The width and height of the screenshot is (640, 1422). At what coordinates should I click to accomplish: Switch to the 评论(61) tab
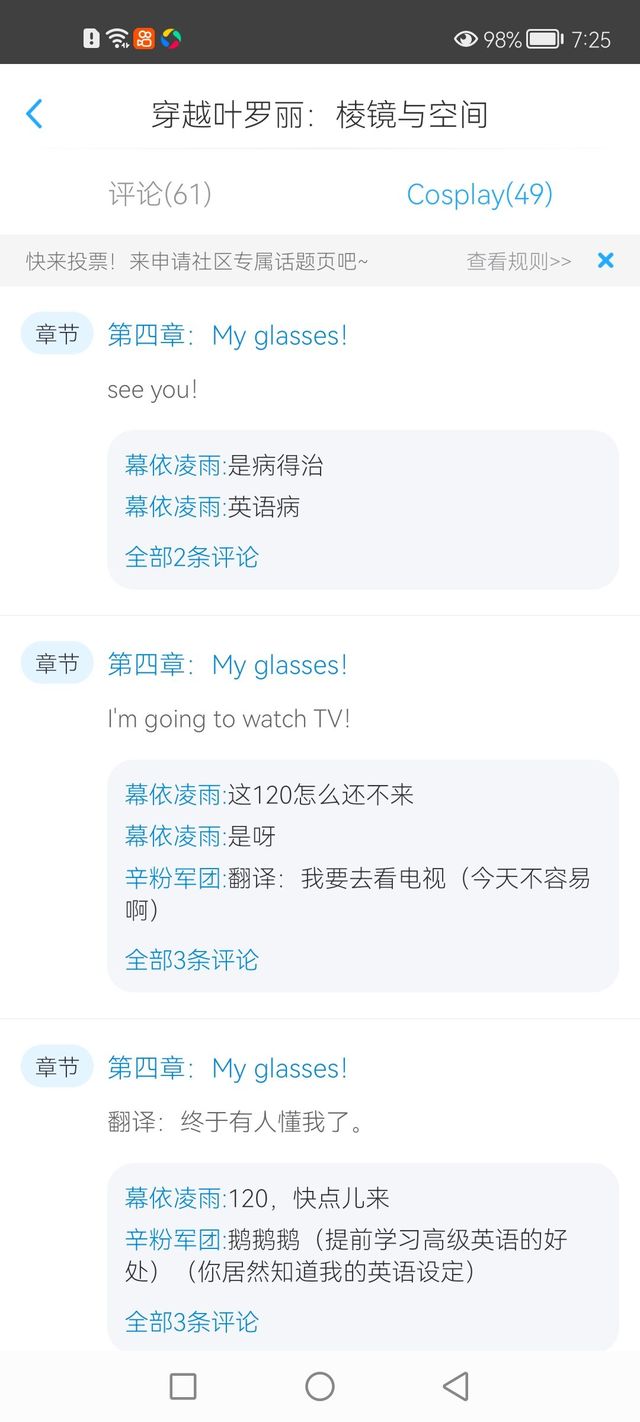160,194
